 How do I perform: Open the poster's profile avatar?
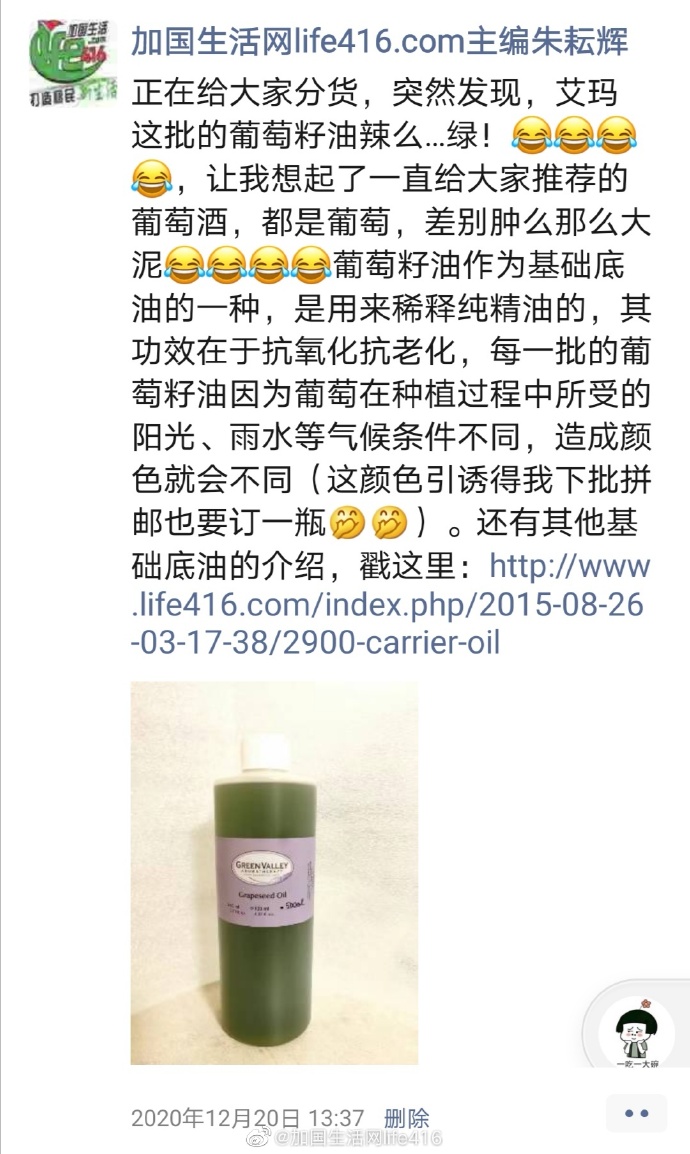point(68,62)
